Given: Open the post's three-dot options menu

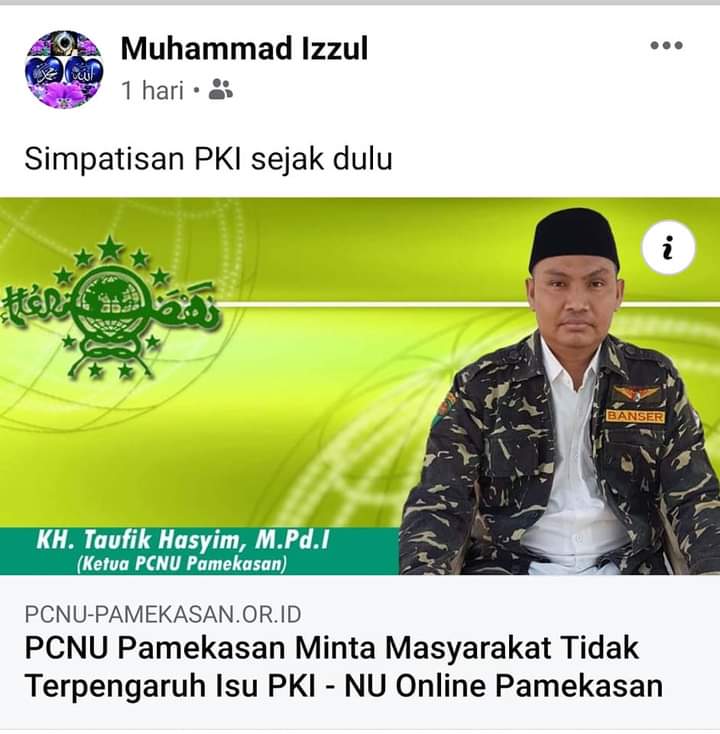Looking at the screenshot, I should (666, 46).
